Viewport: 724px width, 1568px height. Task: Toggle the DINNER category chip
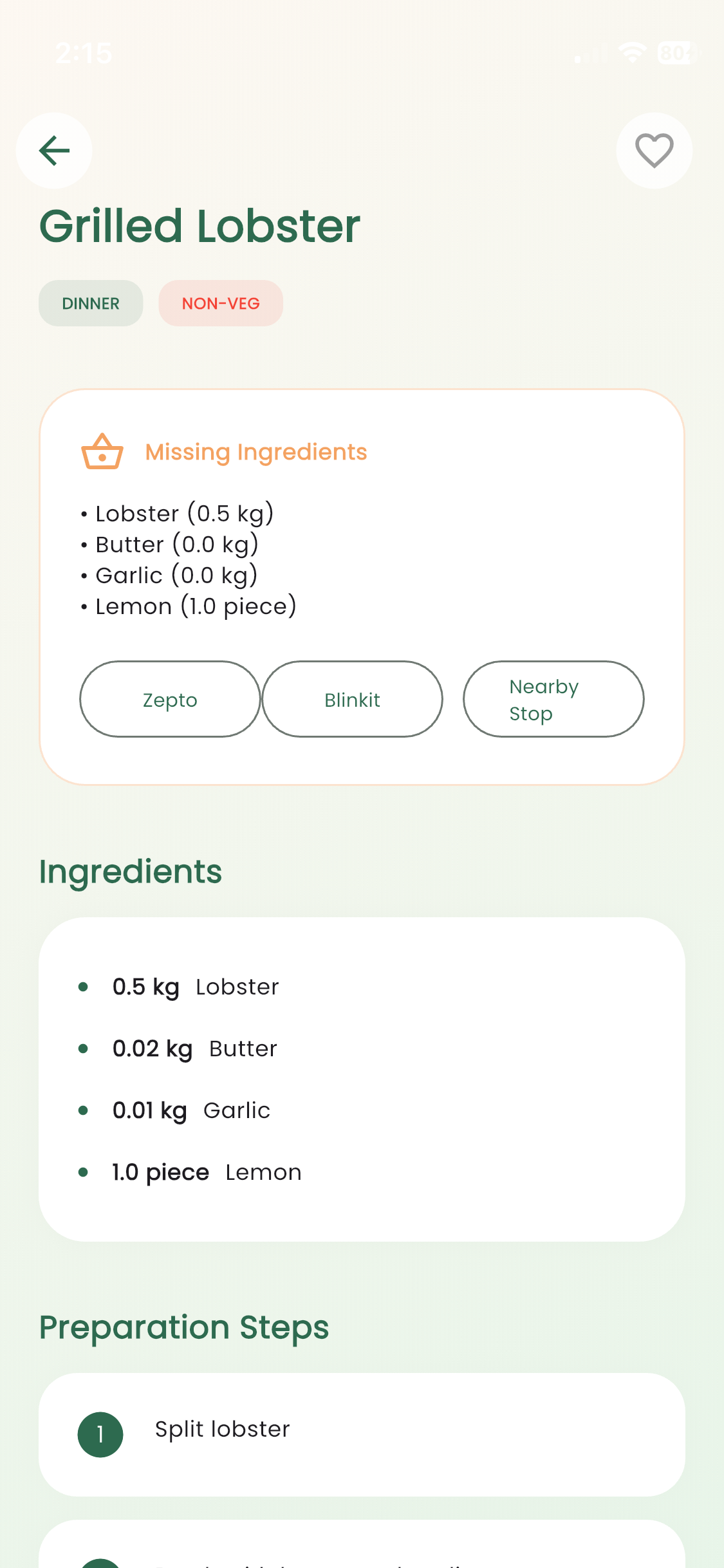pos(90,303)
